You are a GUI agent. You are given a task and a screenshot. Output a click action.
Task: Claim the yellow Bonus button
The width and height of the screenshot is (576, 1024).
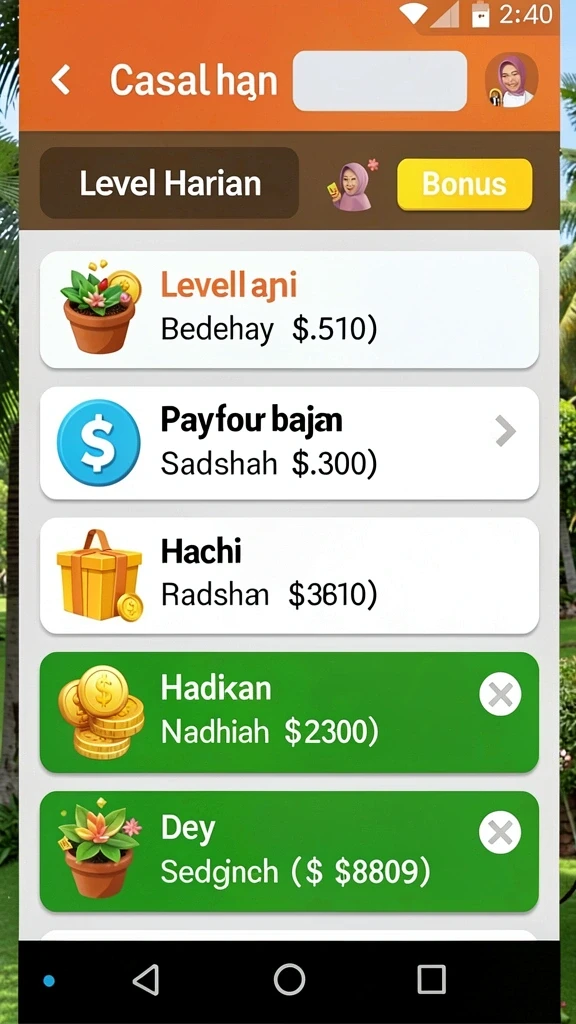(x=464, y=184)
